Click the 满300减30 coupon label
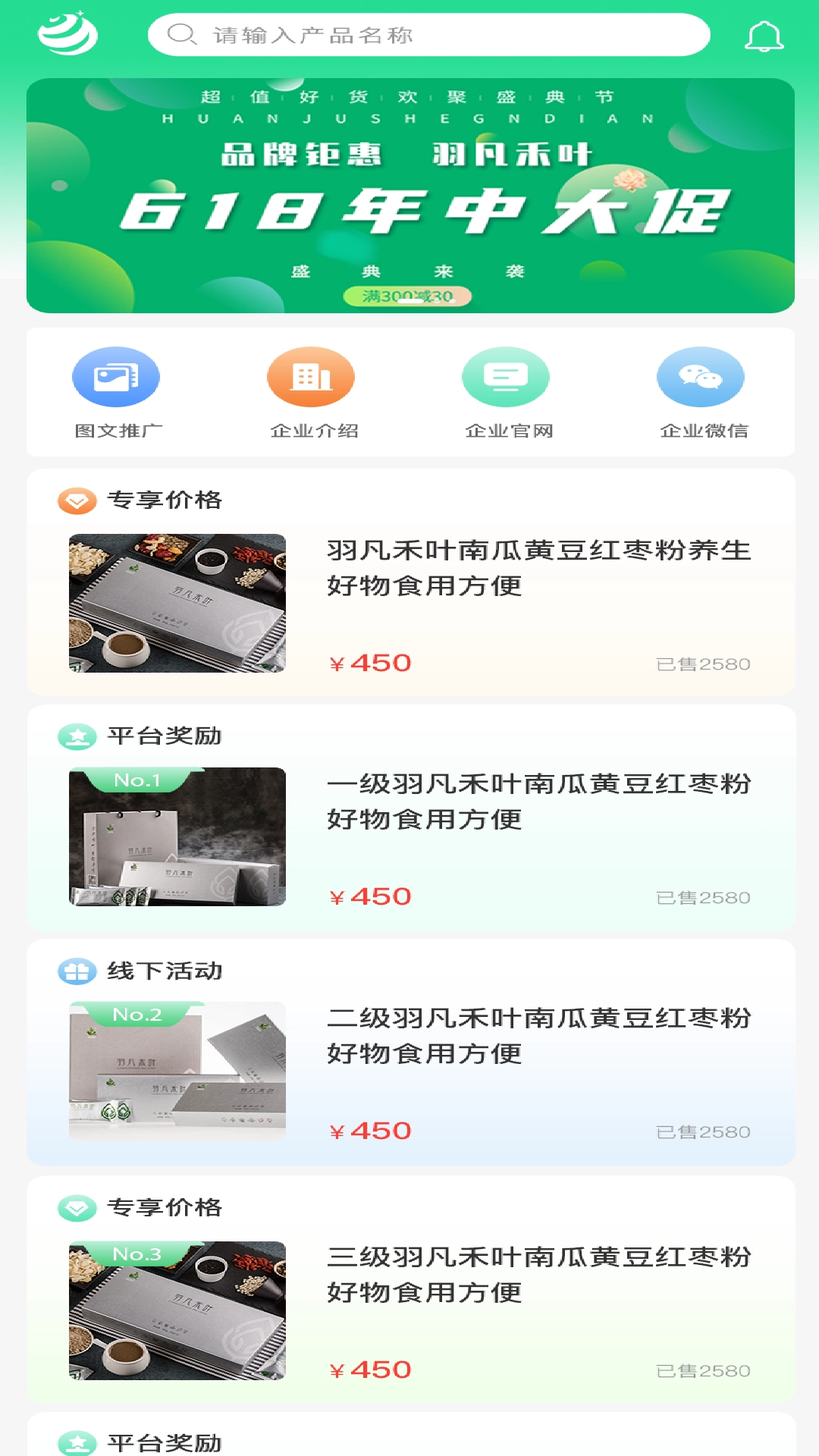This screenshot has width=819, height=1456. coord(409,297)
